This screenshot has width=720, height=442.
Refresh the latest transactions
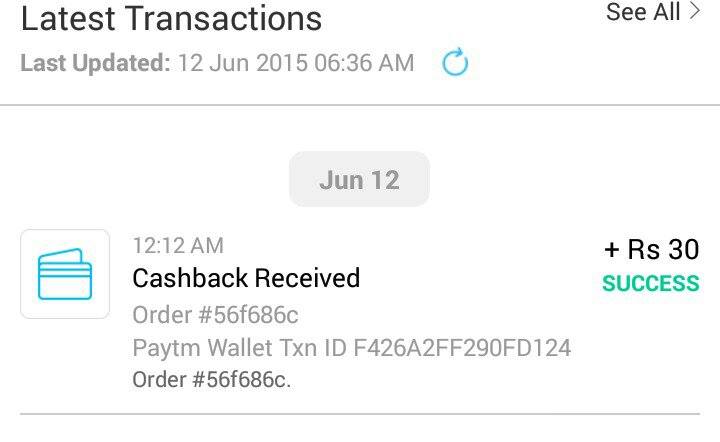(x=455, y=64)
